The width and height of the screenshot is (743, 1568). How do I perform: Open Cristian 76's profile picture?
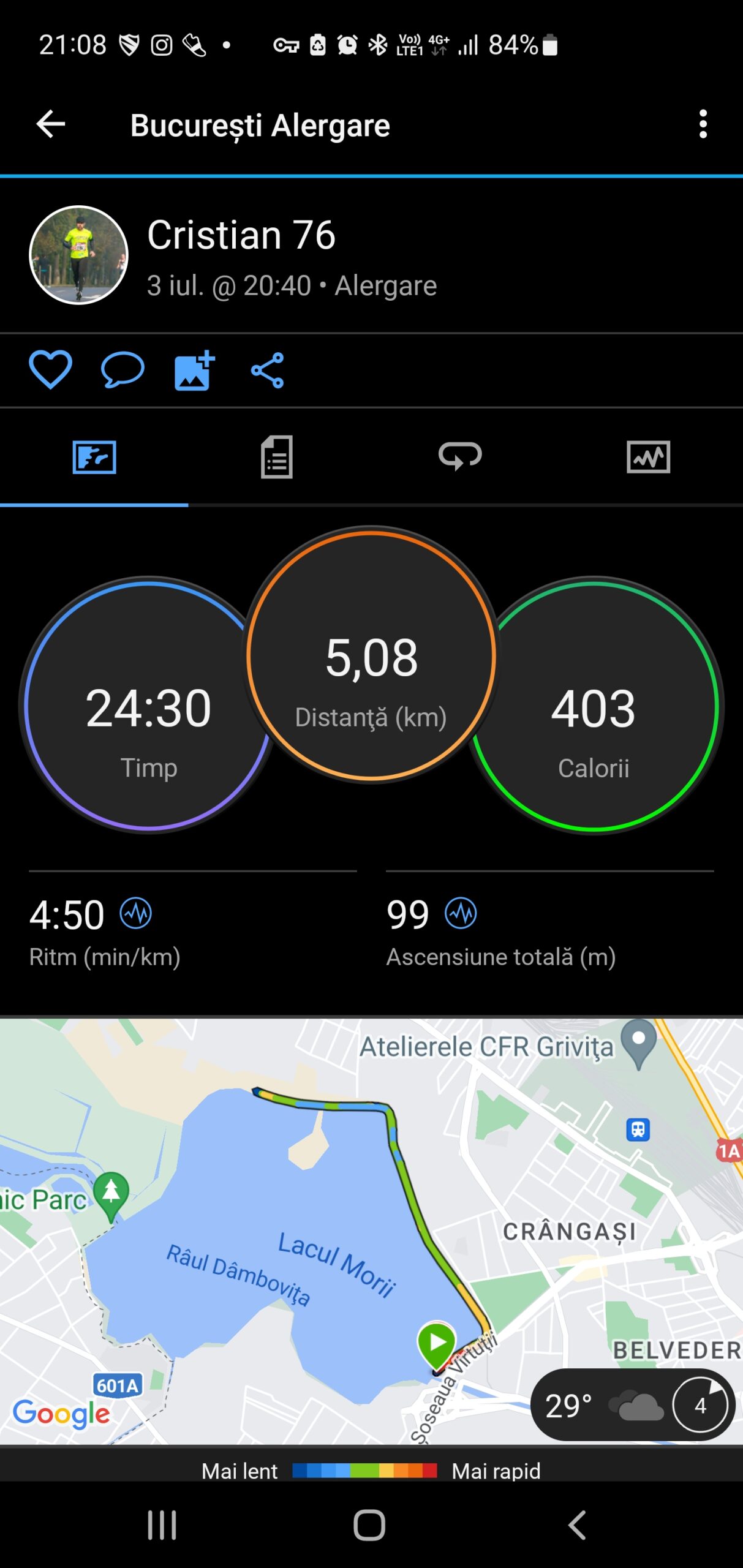79,255
